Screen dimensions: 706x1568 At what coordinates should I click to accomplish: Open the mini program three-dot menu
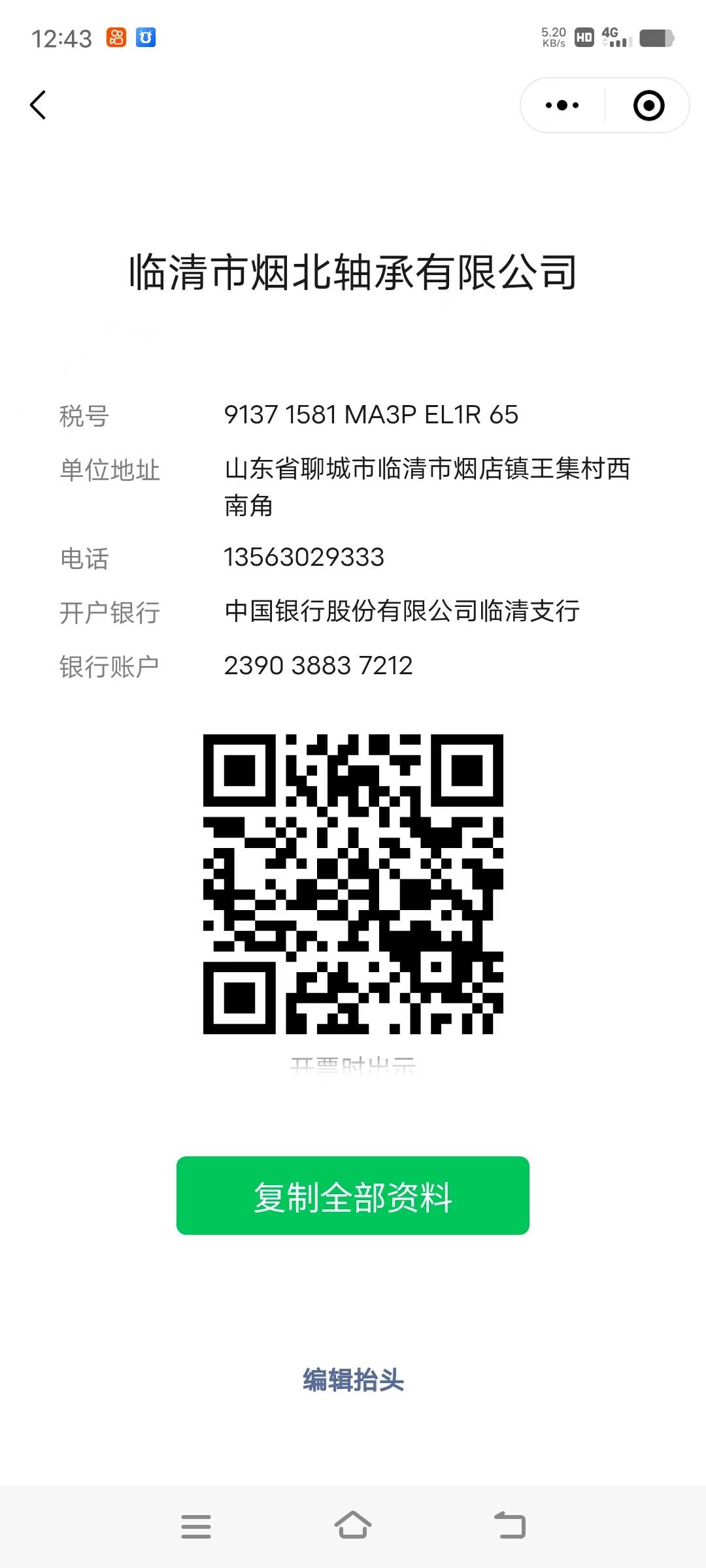(x=562, y=105)
